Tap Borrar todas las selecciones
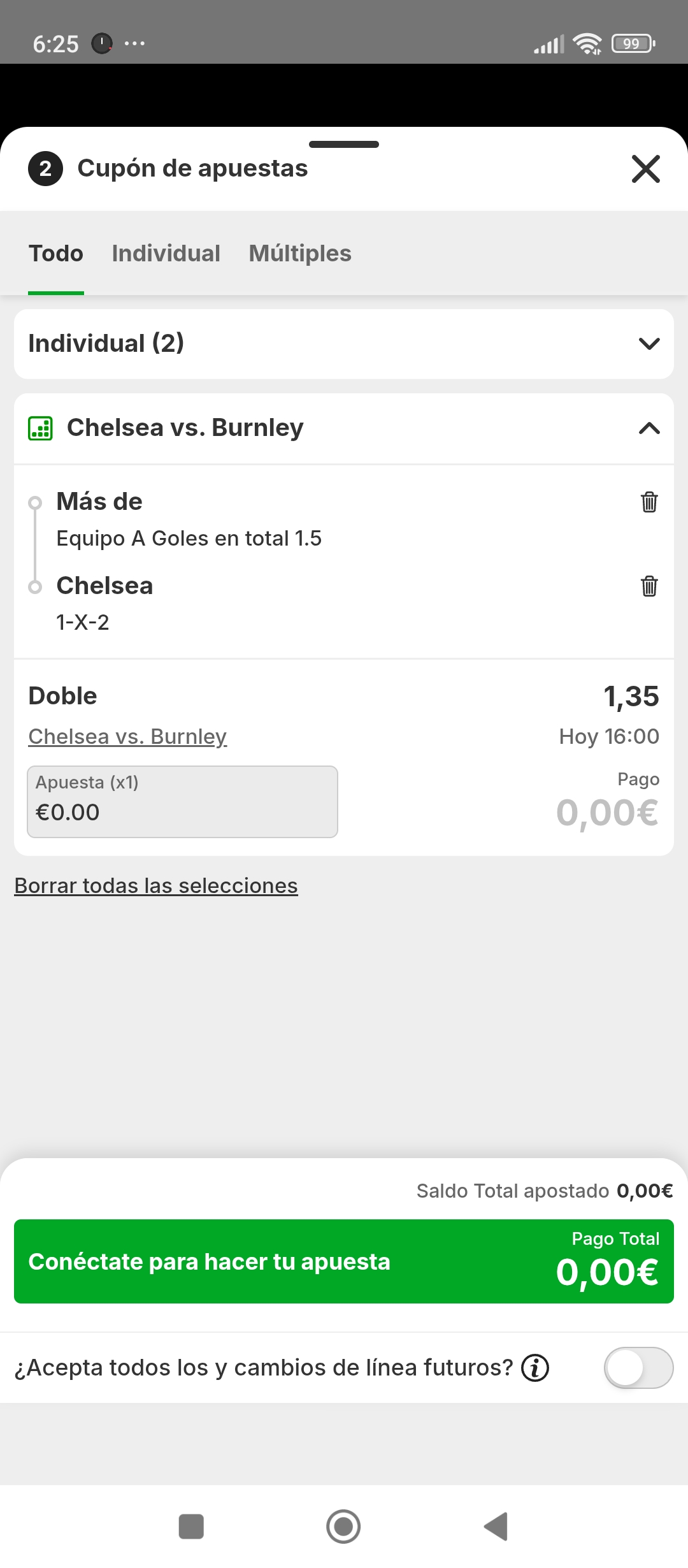Image resolution: width=688 pixels, height=1568 pixels. (156, 886)
